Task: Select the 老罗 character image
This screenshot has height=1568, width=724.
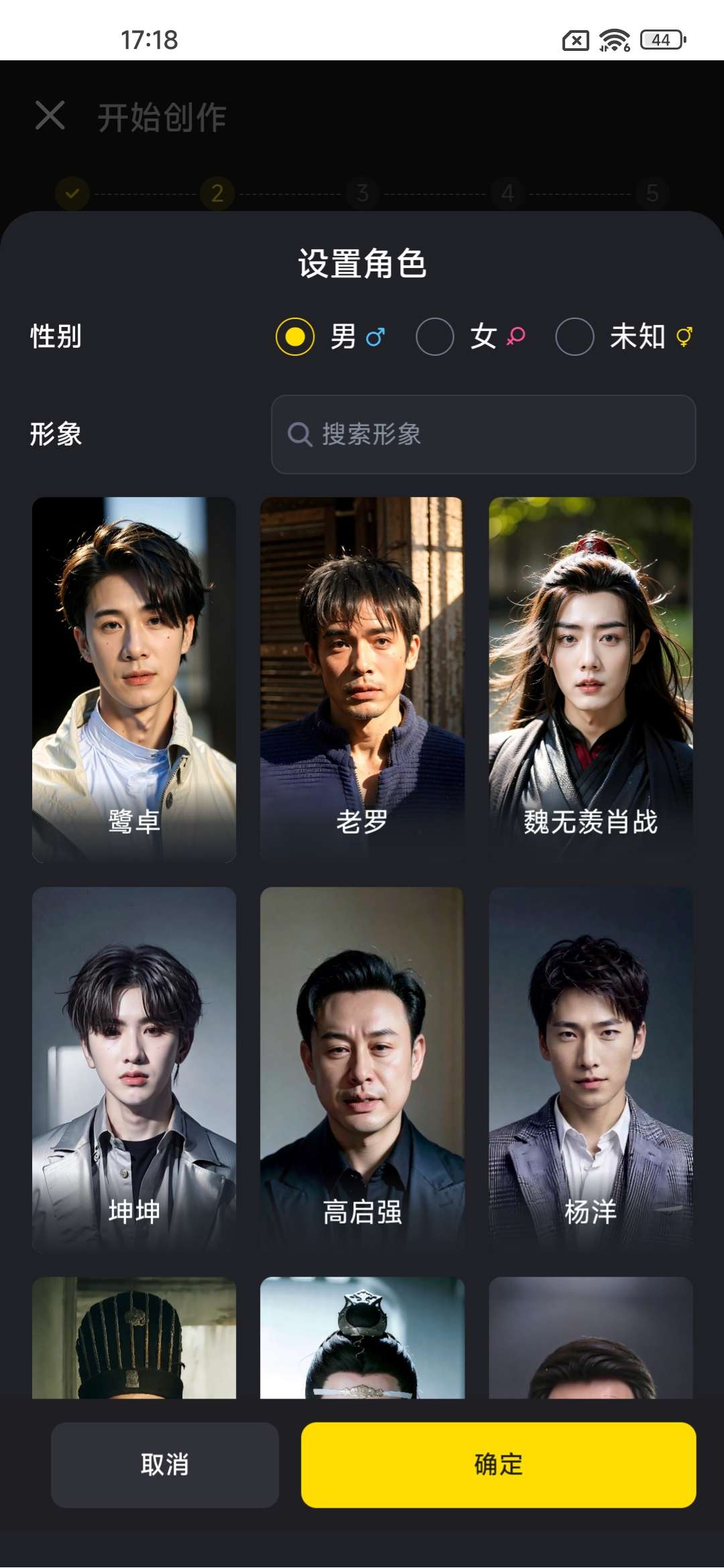Action: [x=362, y=678]
